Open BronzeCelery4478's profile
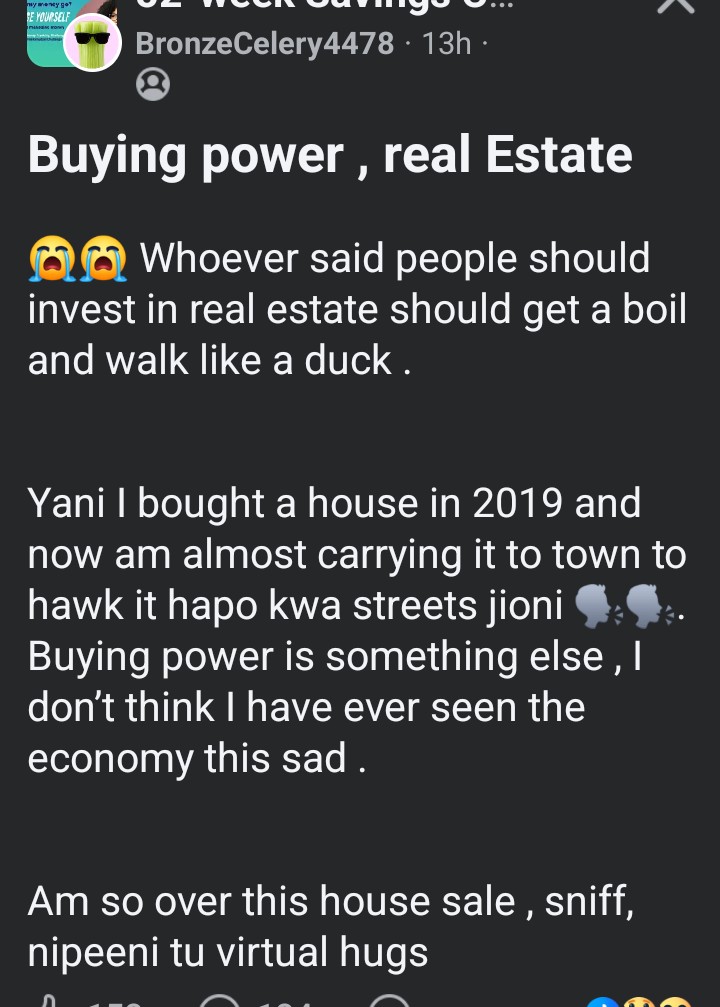The width and height of the screenshot is (720, 1007). tap(264, 44)
